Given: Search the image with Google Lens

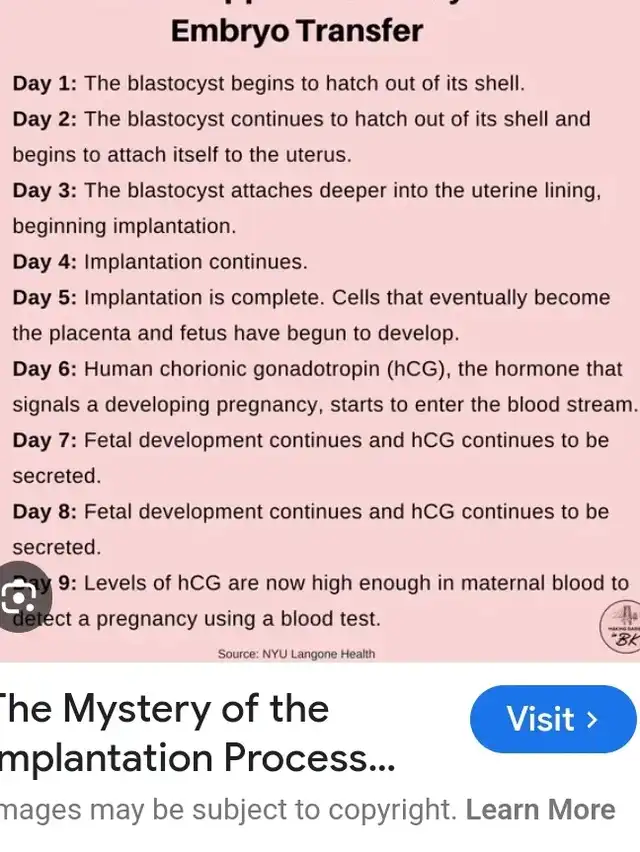Looking at the screenshot, I should point(20,598).
